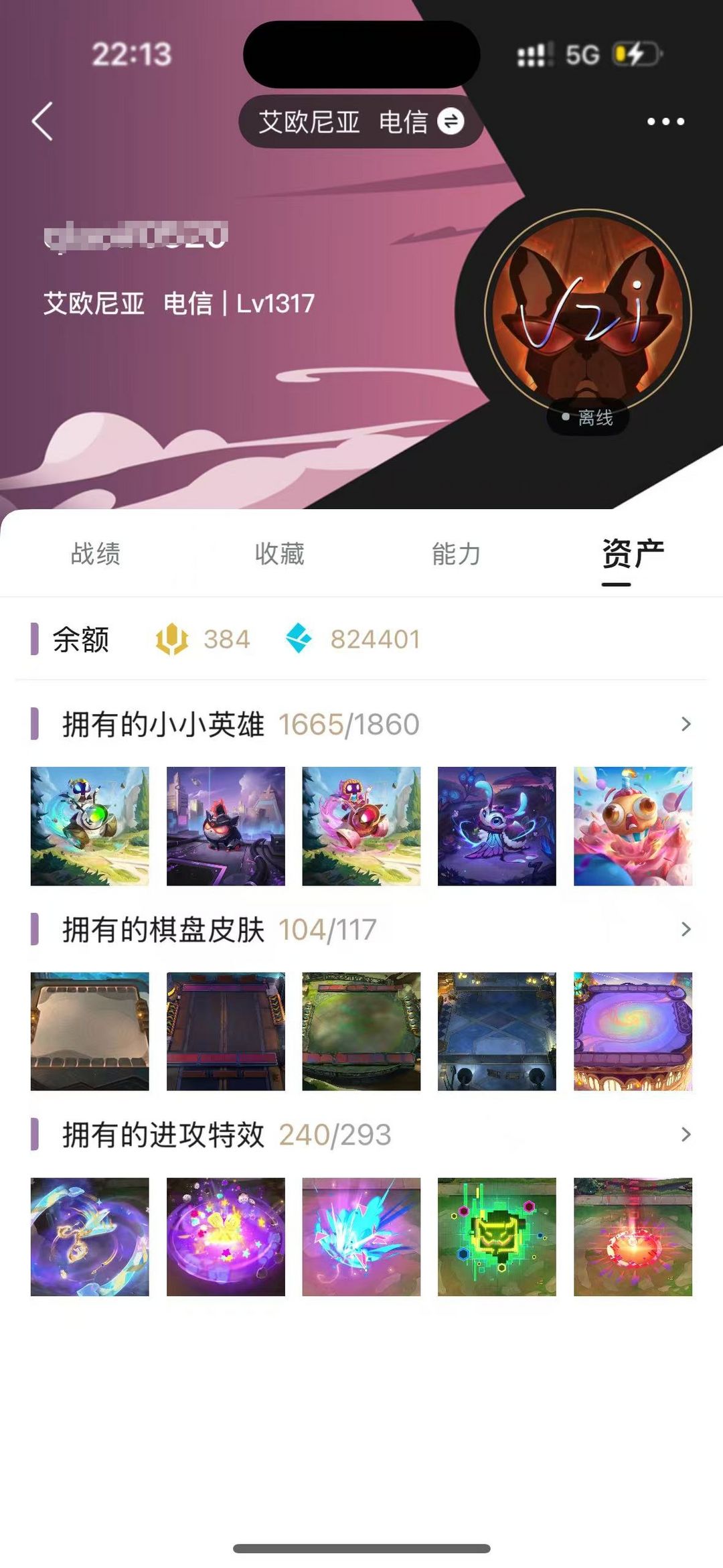723x1568 pixels.
Task: Switch server via 艾欧尼亚 电信 selector
Action: tap(361, 121)
